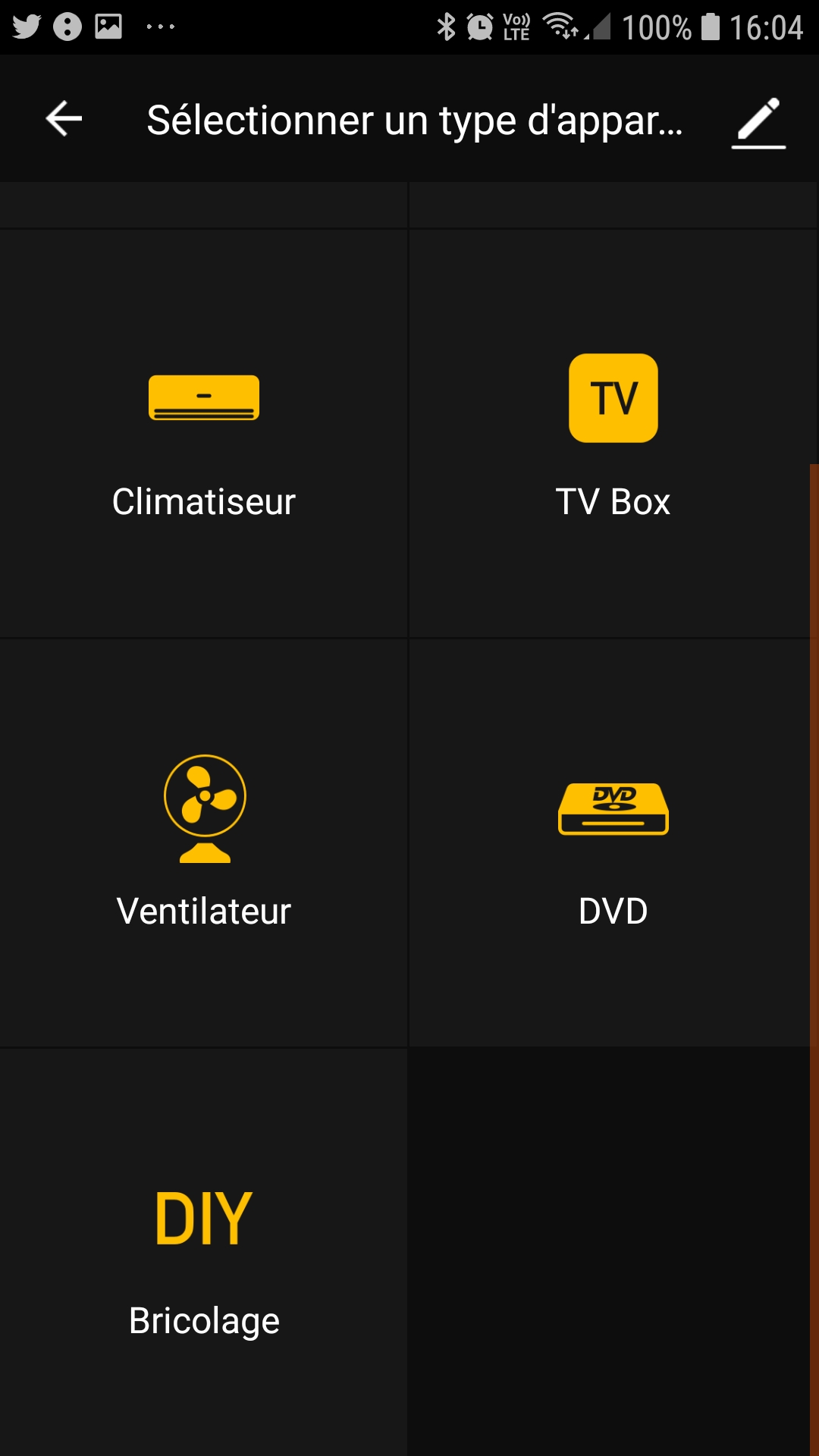Open the DVD device type
Image resolution: width=819 pixels, height=1456 pixels.
(613, 843)
